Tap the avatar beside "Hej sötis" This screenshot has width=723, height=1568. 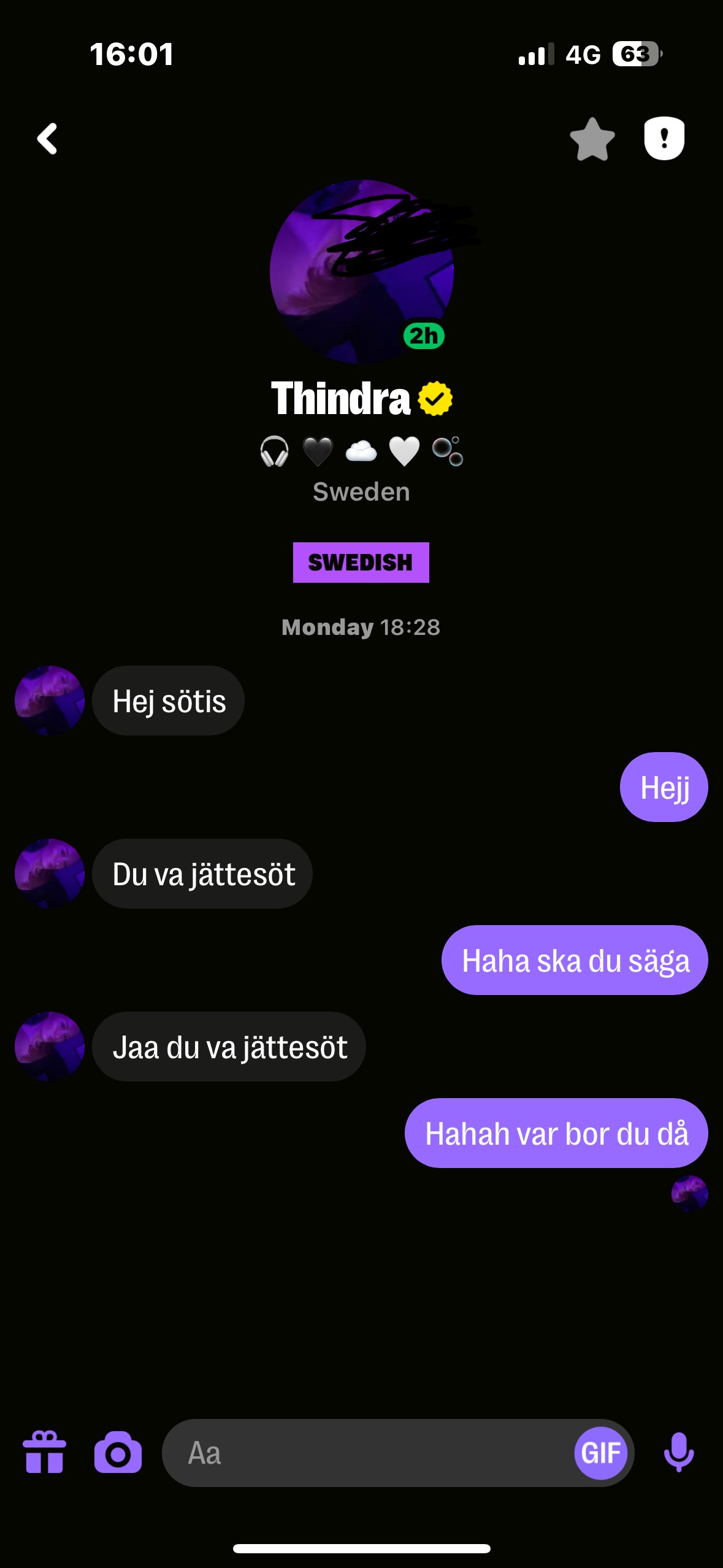coord(50,701)
